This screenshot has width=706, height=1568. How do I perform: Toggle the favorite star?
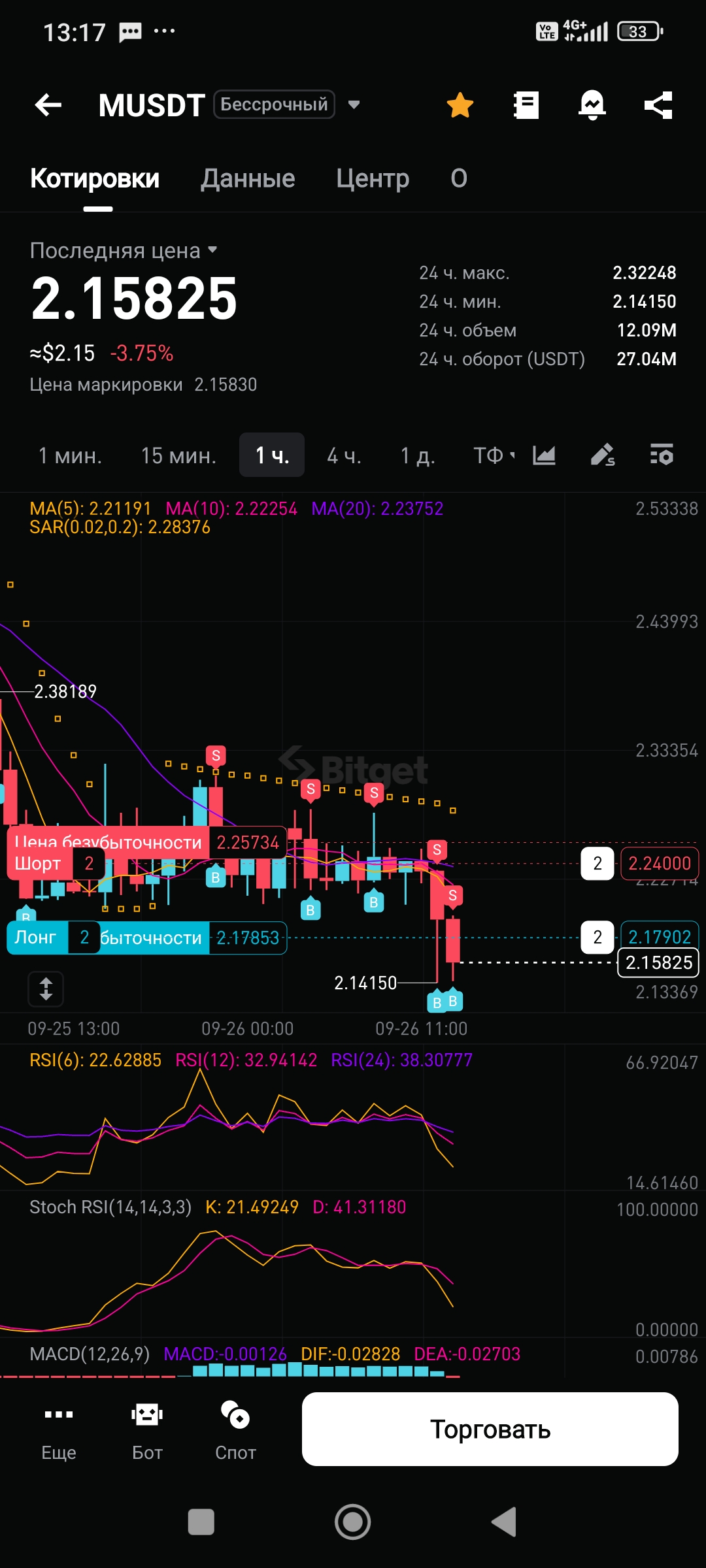pyautogui.click(x=460, y=105)
